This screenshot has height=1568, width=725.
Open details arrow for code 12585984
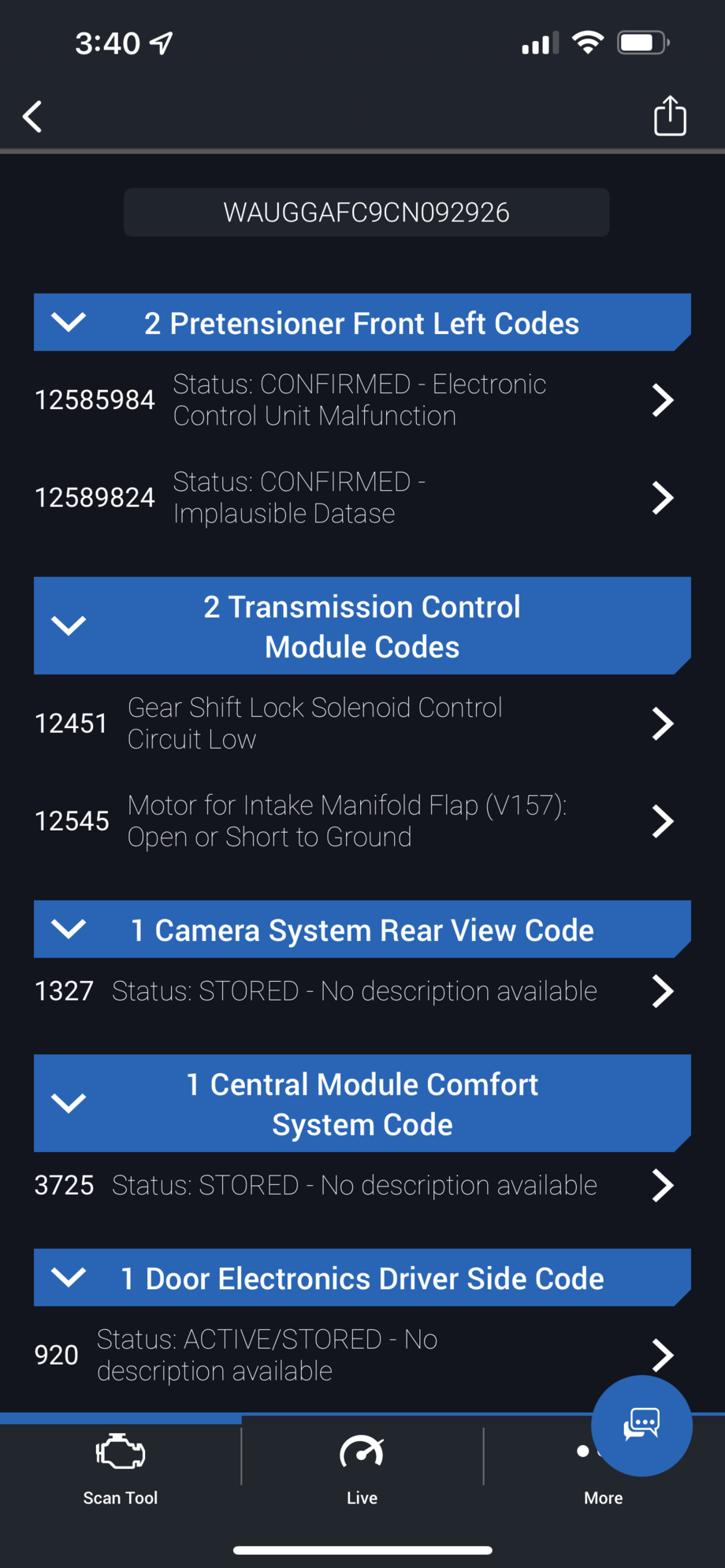(x=664, y=400)
